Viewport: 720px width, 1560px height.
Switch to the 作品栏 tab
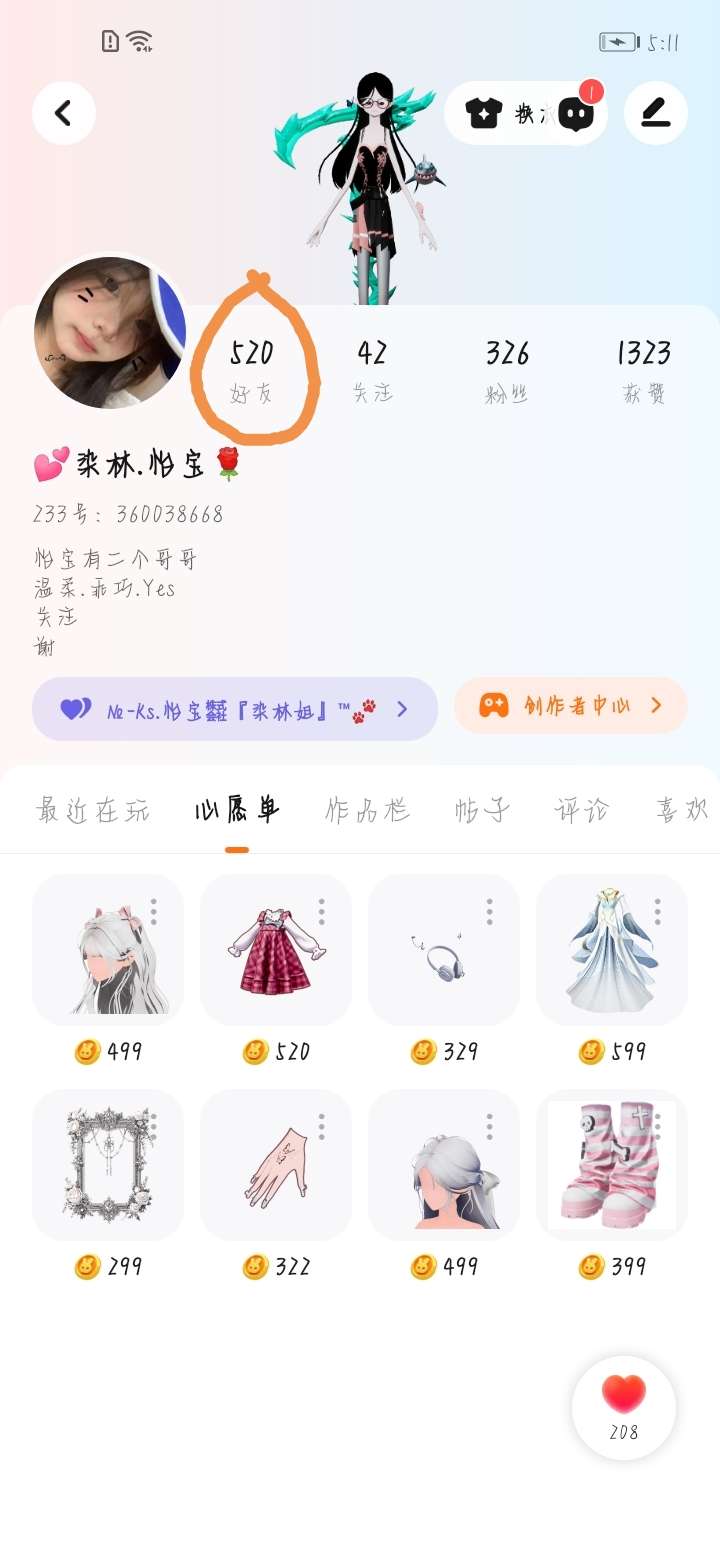point(367,810)
